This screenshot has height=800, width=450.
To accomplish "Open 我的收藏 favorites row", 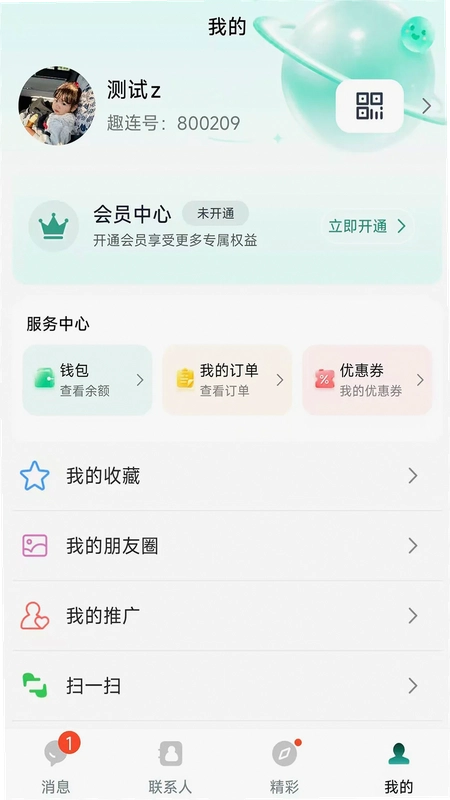I will tap(227, 476).
